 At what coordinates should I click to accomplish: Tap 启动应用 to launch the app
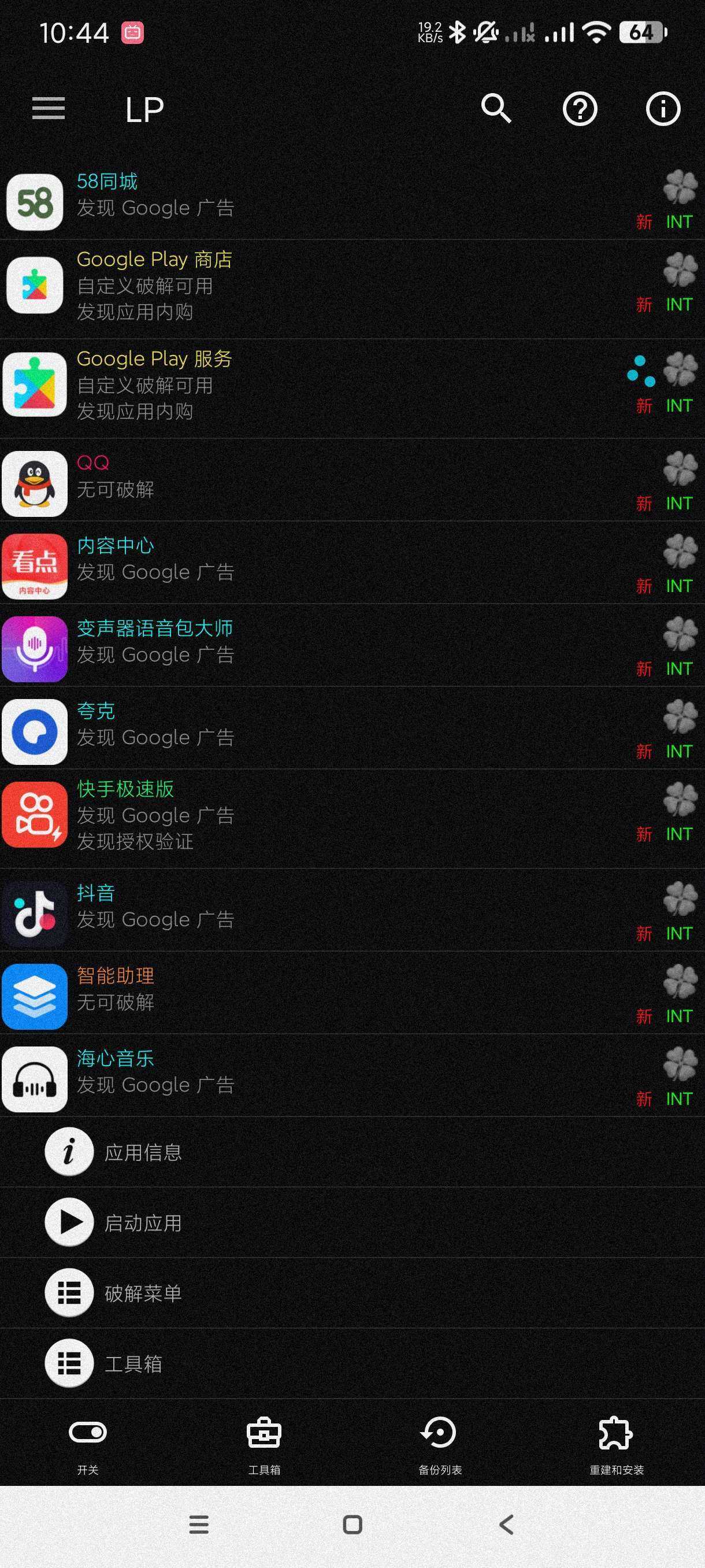[143, 1223]
